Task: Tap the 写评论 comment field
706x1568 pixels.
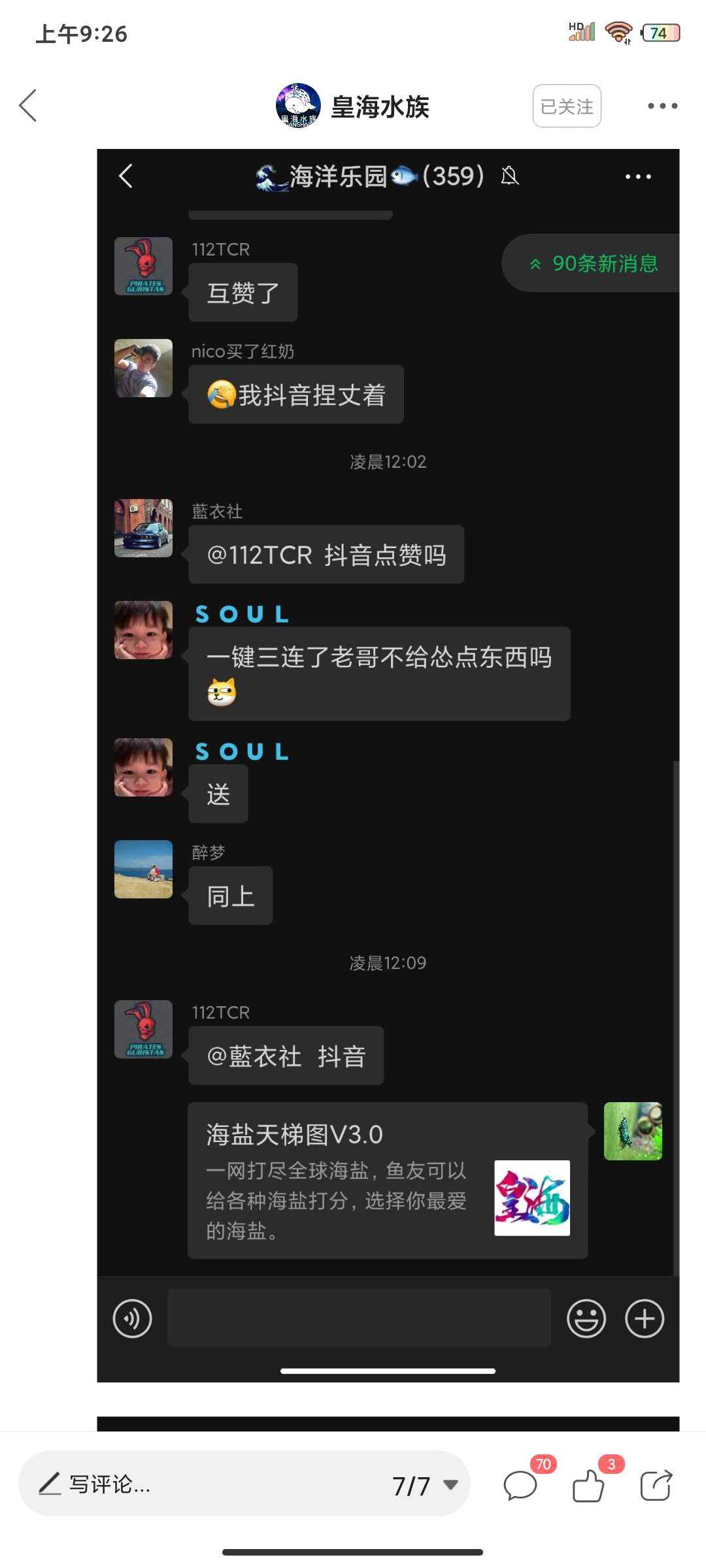Action: tap(196, 1484)
